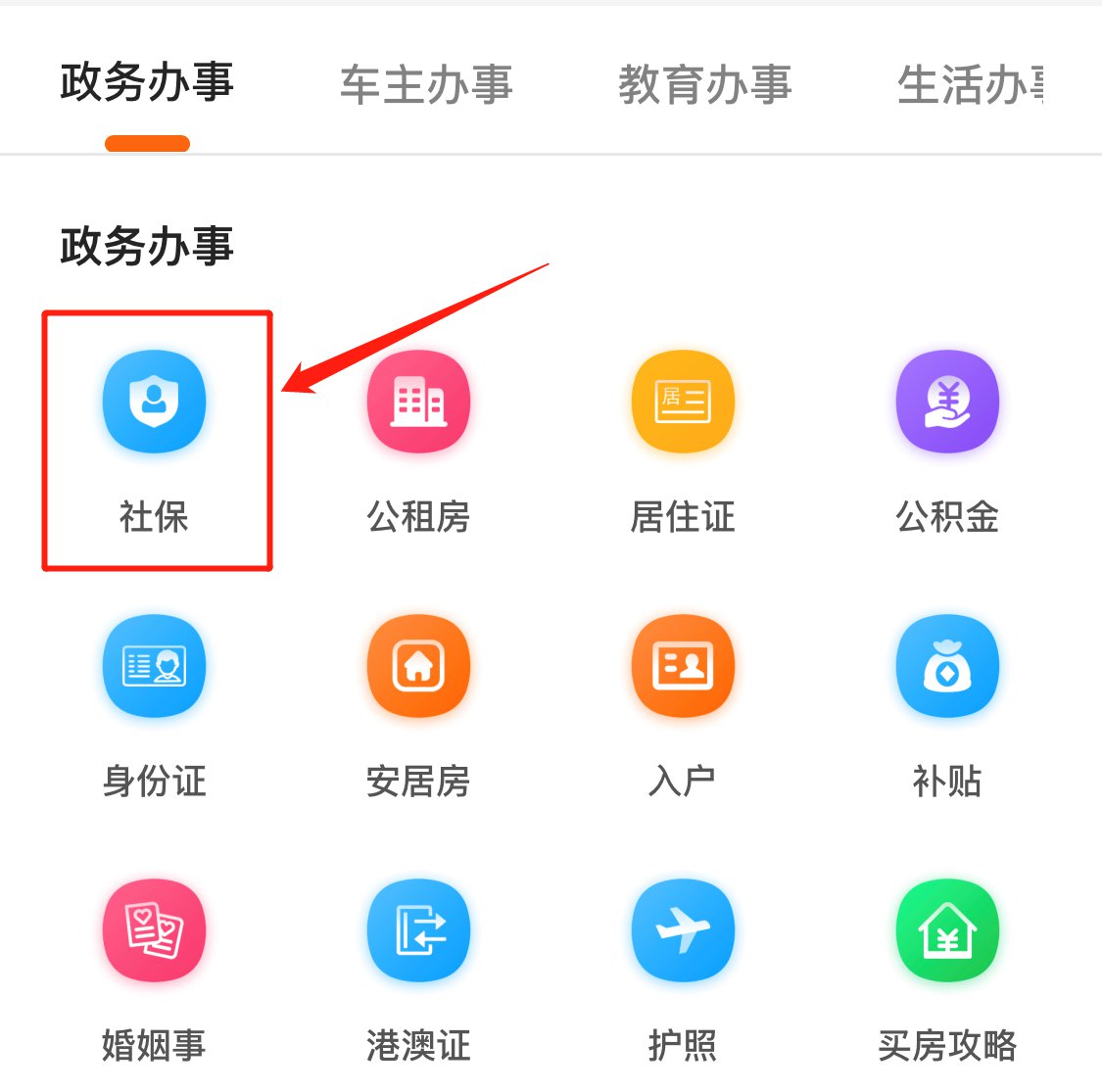The height and width of the screenshot is (1092, 1102).
Task: Open 买房攻略 guide
Action: 947,932
